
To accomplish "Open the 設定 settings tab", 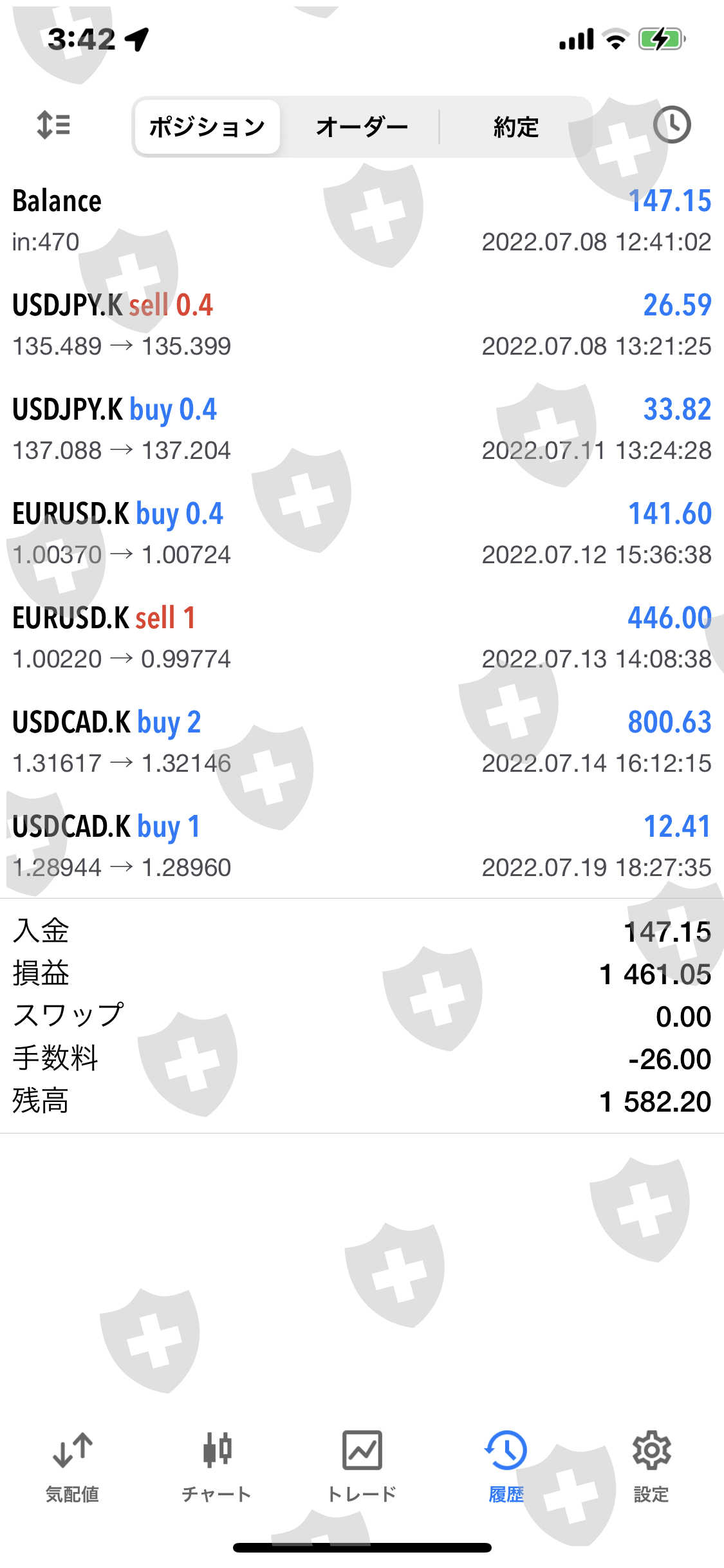I will pyautogui.click(x=651, y=1466).
